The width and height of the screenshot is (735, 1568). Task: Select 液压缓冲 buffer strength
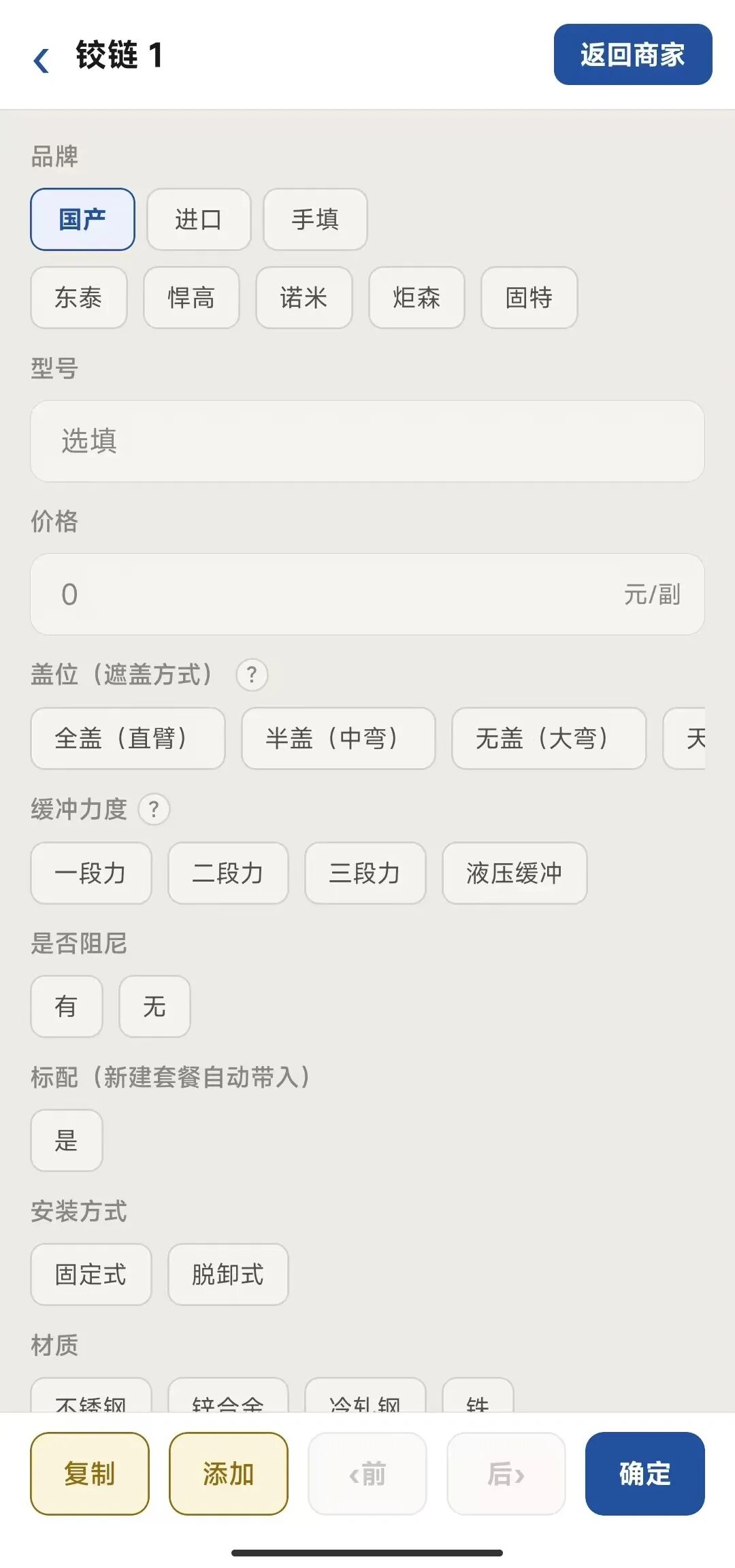tap(514, 874)
